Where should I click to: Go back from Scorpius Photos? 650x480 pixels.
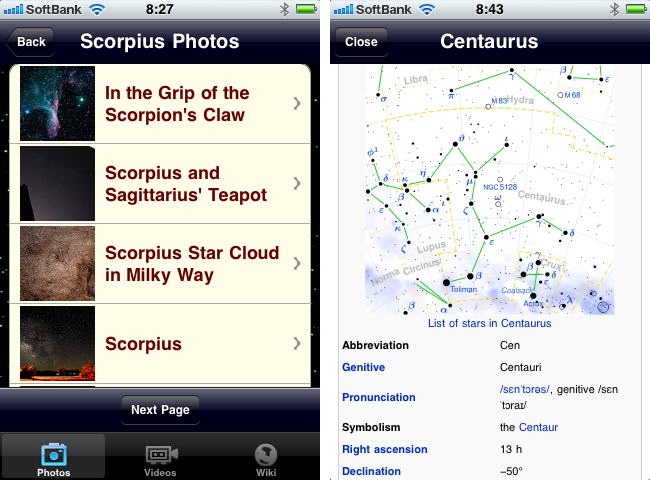30,42
